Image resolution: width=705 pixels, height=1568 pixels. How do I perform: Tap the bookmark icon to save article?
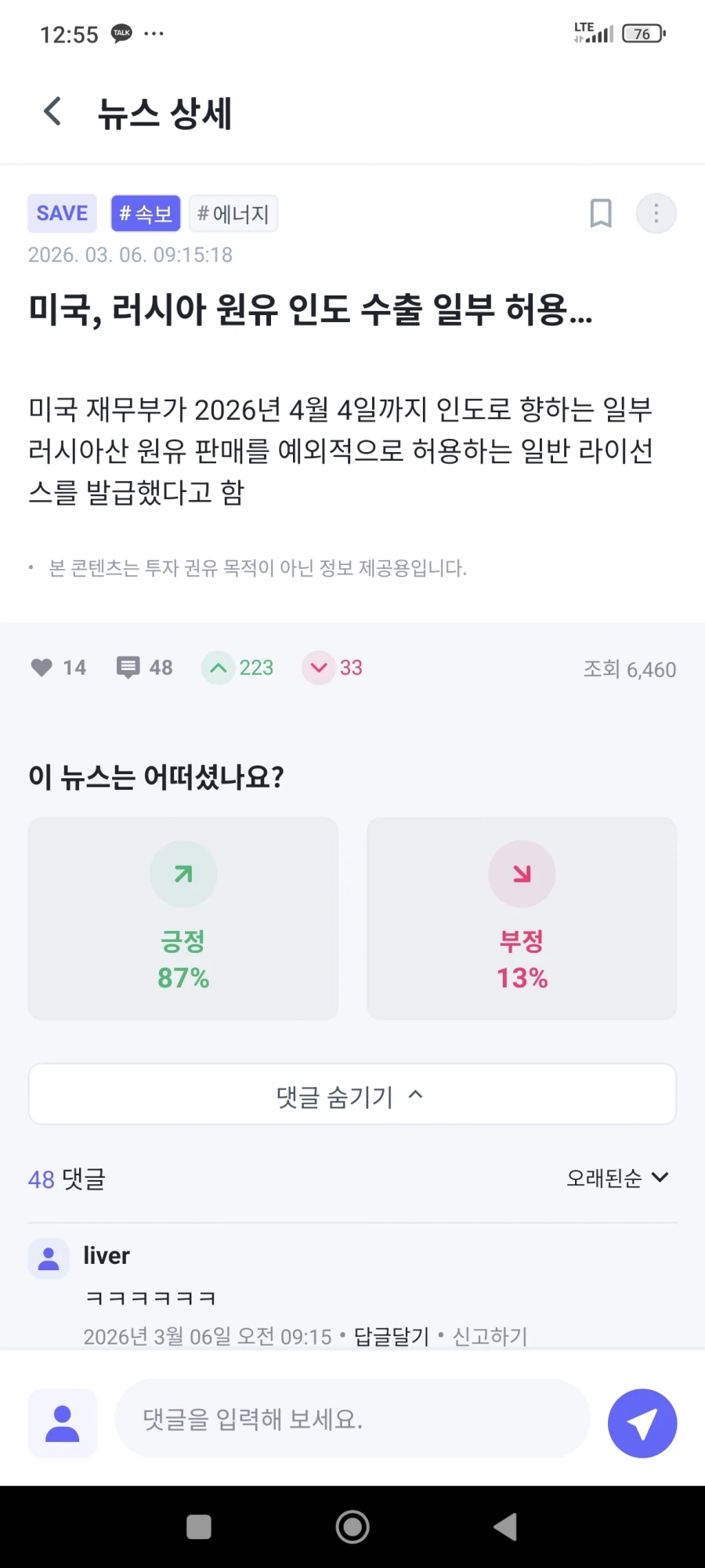(600, 213)
